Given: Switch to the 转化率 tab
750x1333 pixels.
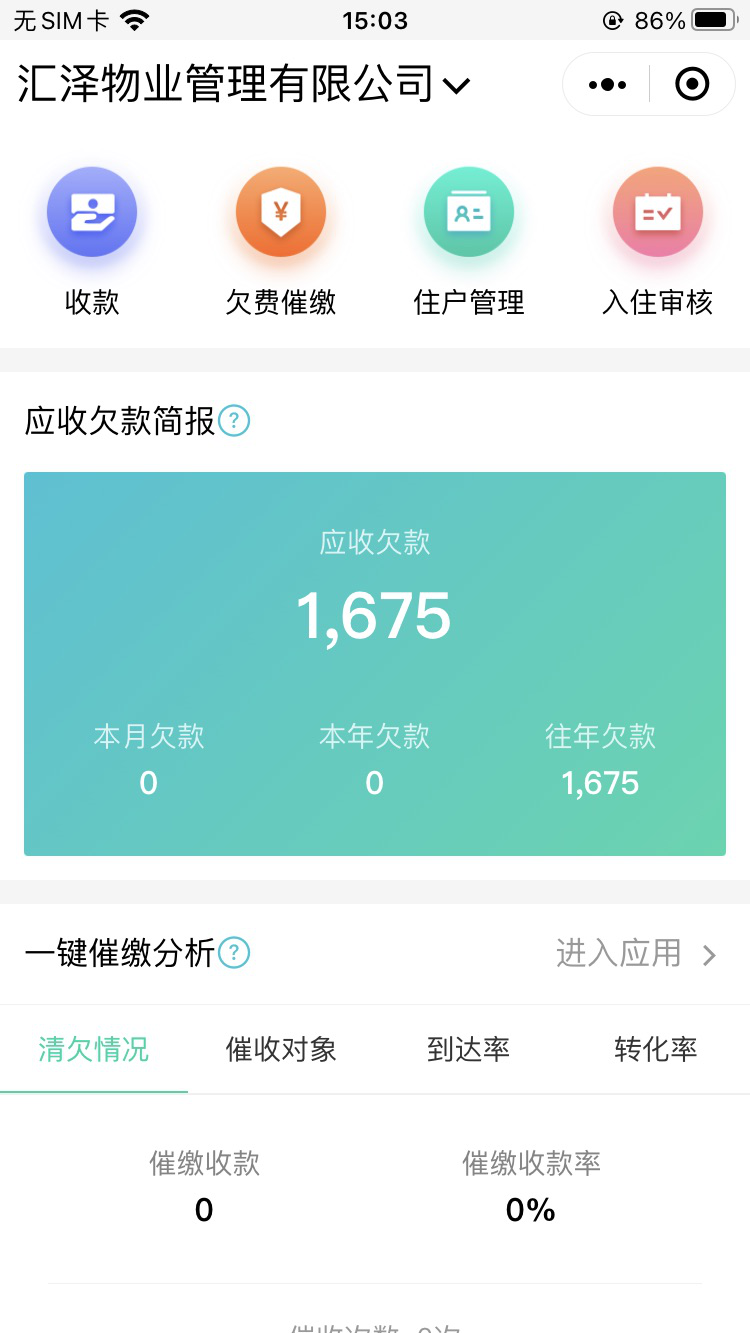Looking at the screenshot, I should 655,1049.
